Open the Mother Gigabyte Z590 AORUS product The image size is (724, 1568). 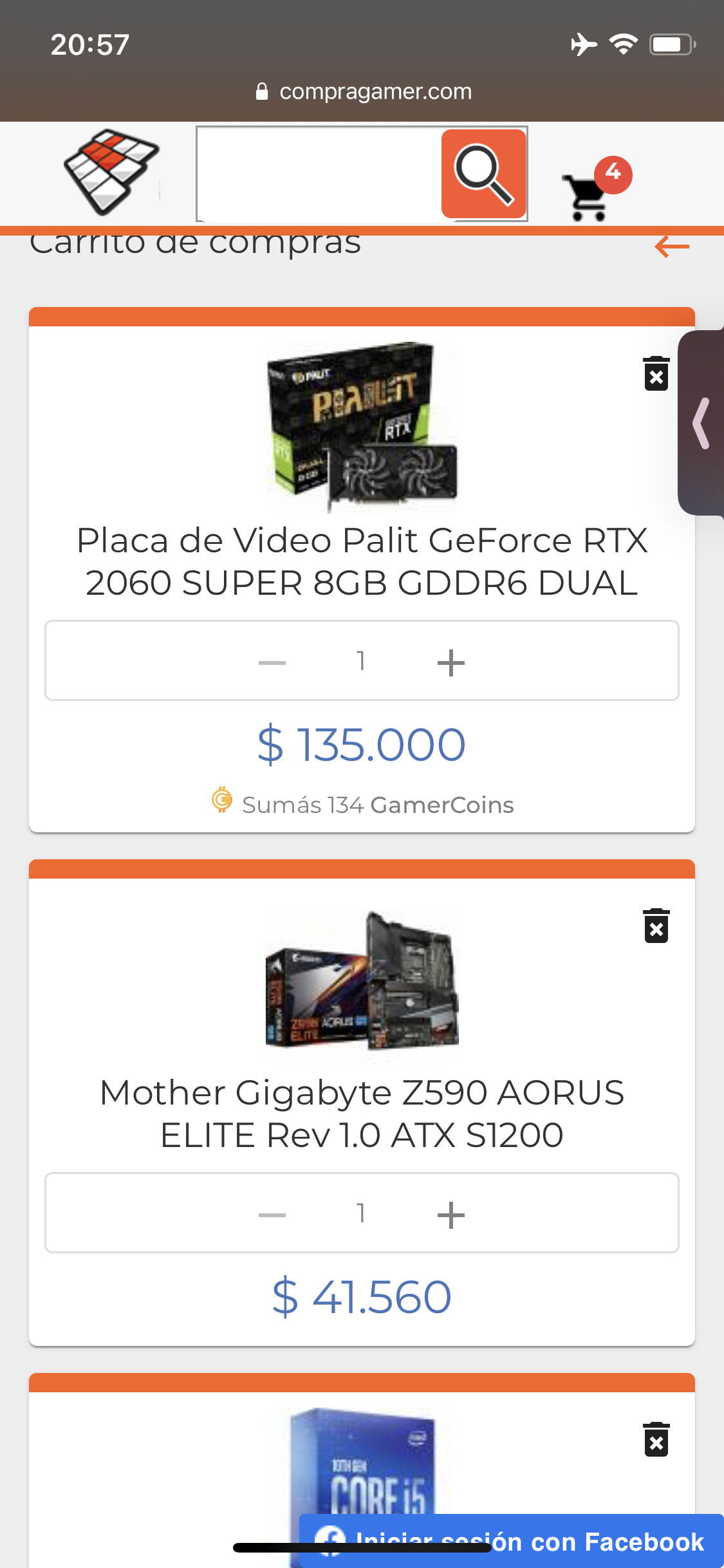coord(362,1114)
